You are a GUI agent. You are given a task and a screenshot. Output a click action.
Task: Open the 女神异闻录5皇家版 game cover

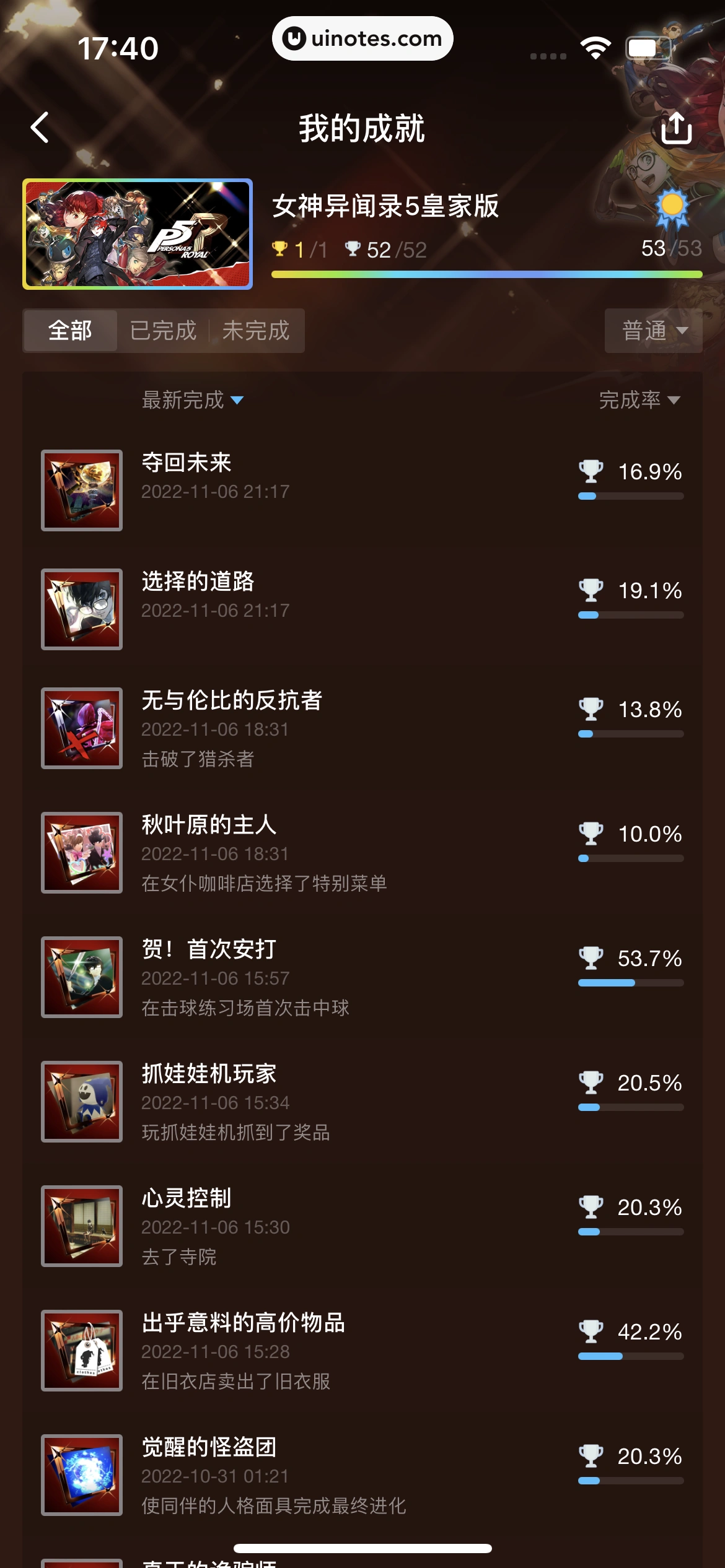(x=138, y=234)
